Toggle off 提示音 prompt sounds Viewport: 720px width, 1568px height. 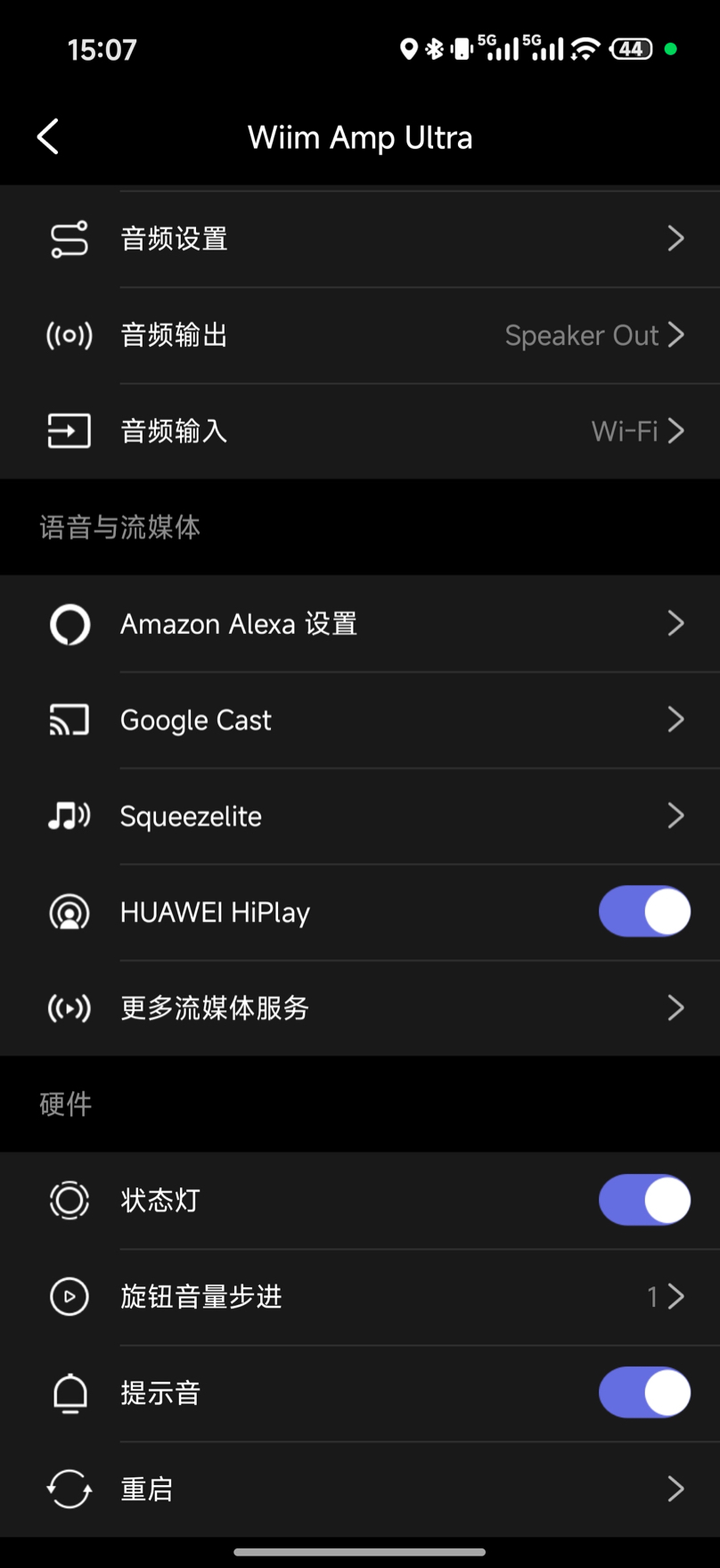(643, 1393)
